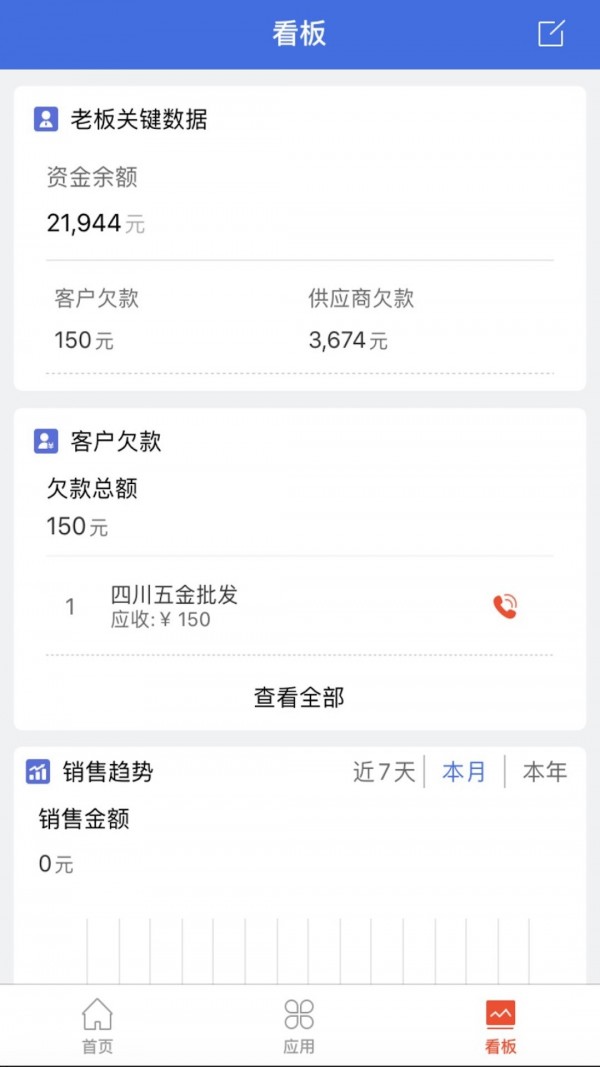Viewport: 600px width, 1067px height.
Task: Switch sales trend to 近7天
Action: pos(383,772)
